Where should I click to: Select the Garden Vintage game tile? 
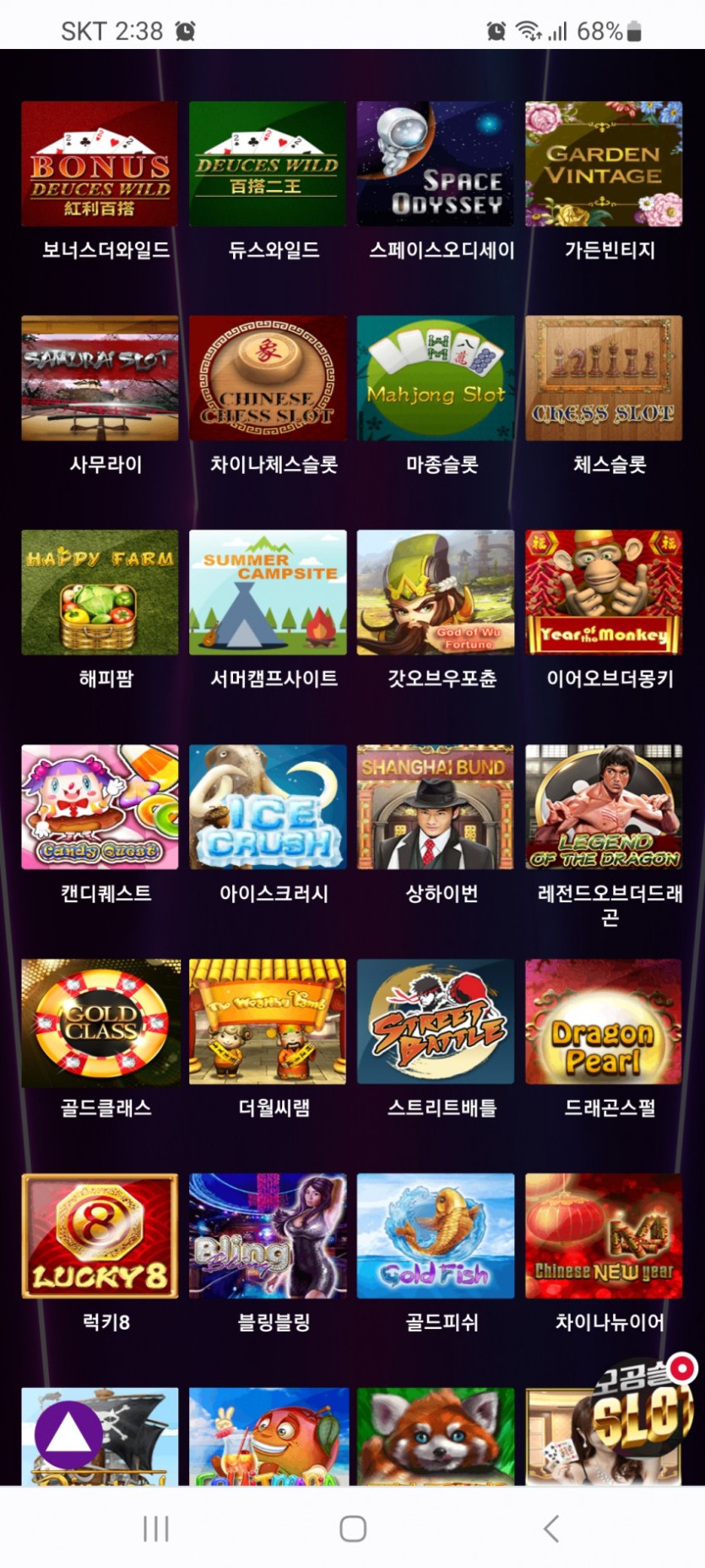pos(604,164)
